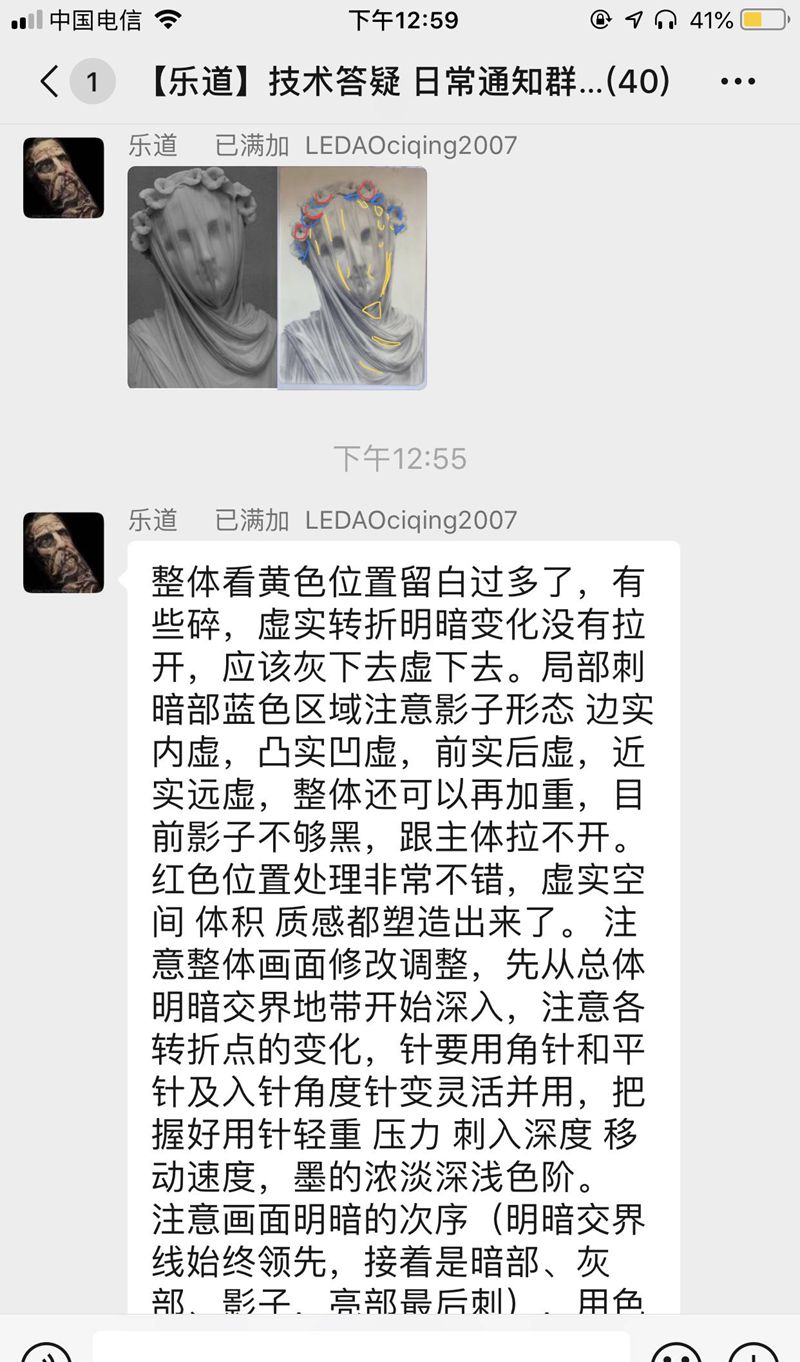View 乐道's avatar beside the image message
Viewport: 800px width, 1362px height.
pos(64,178)
